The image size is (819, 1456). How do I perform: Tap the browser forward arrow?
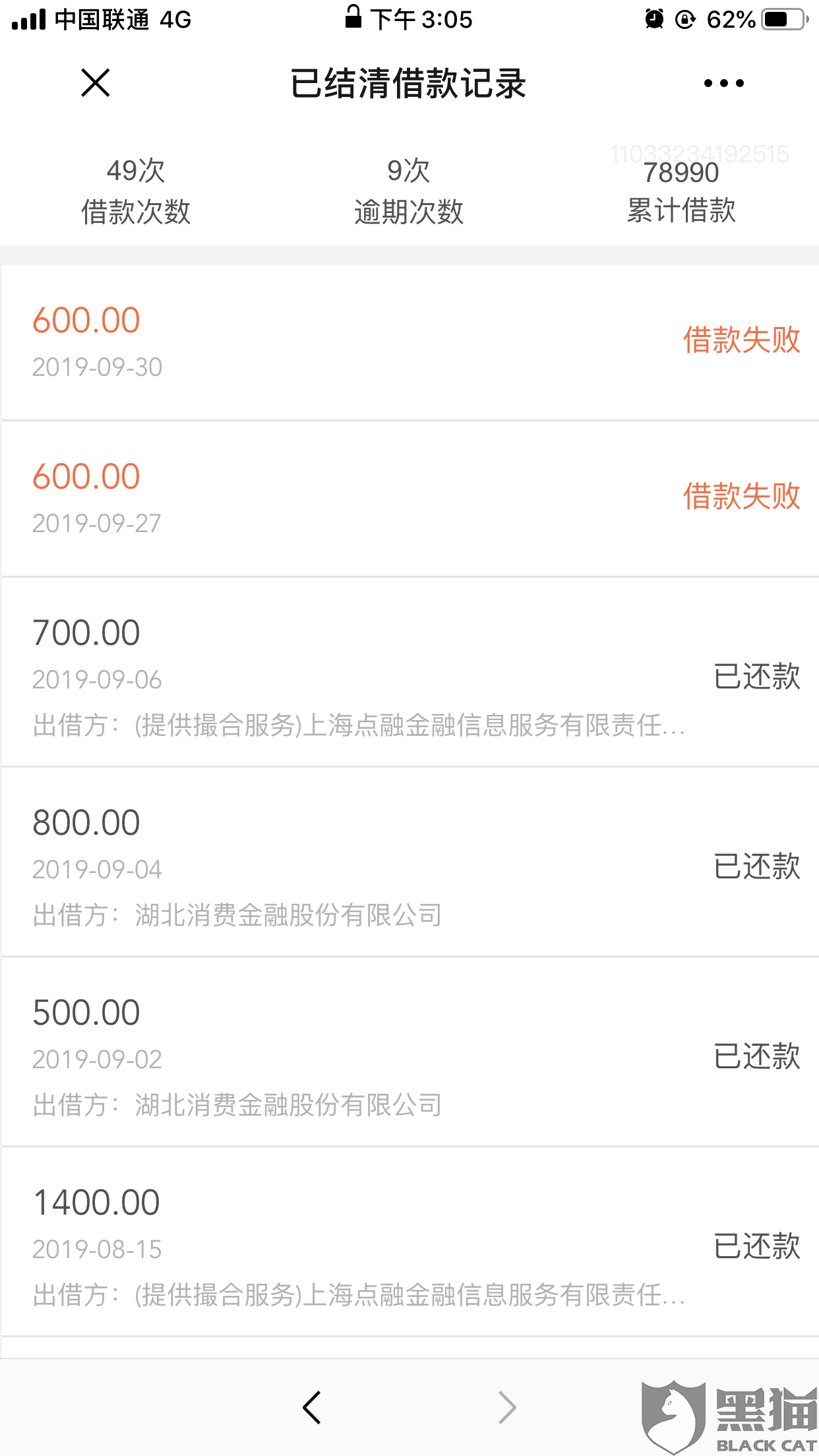pyautogui.click(x=507, y=1408)
